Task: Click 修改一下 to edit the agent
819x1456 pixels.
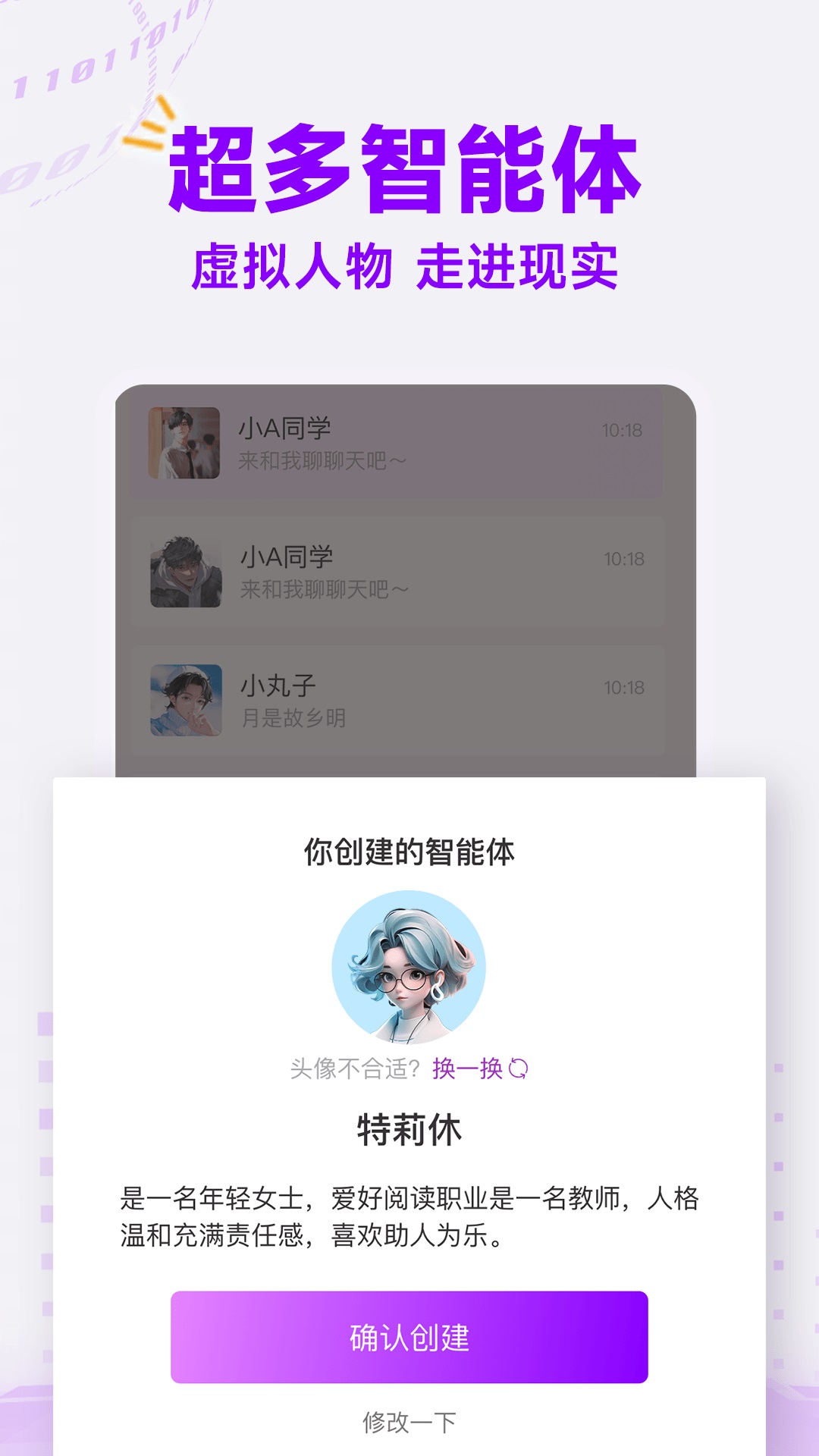Action: 409,1420
